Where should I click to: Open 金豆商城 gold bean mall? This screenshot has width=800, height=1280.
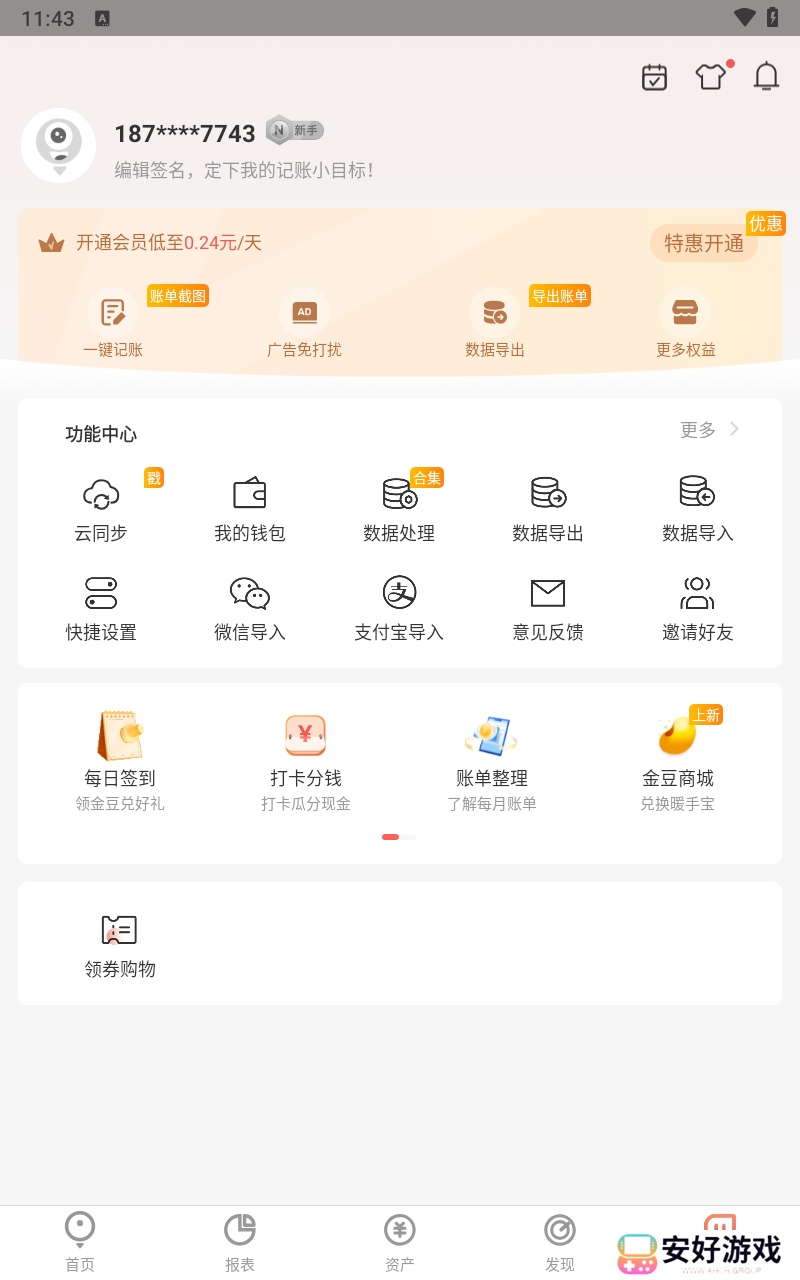coord(678,755)
